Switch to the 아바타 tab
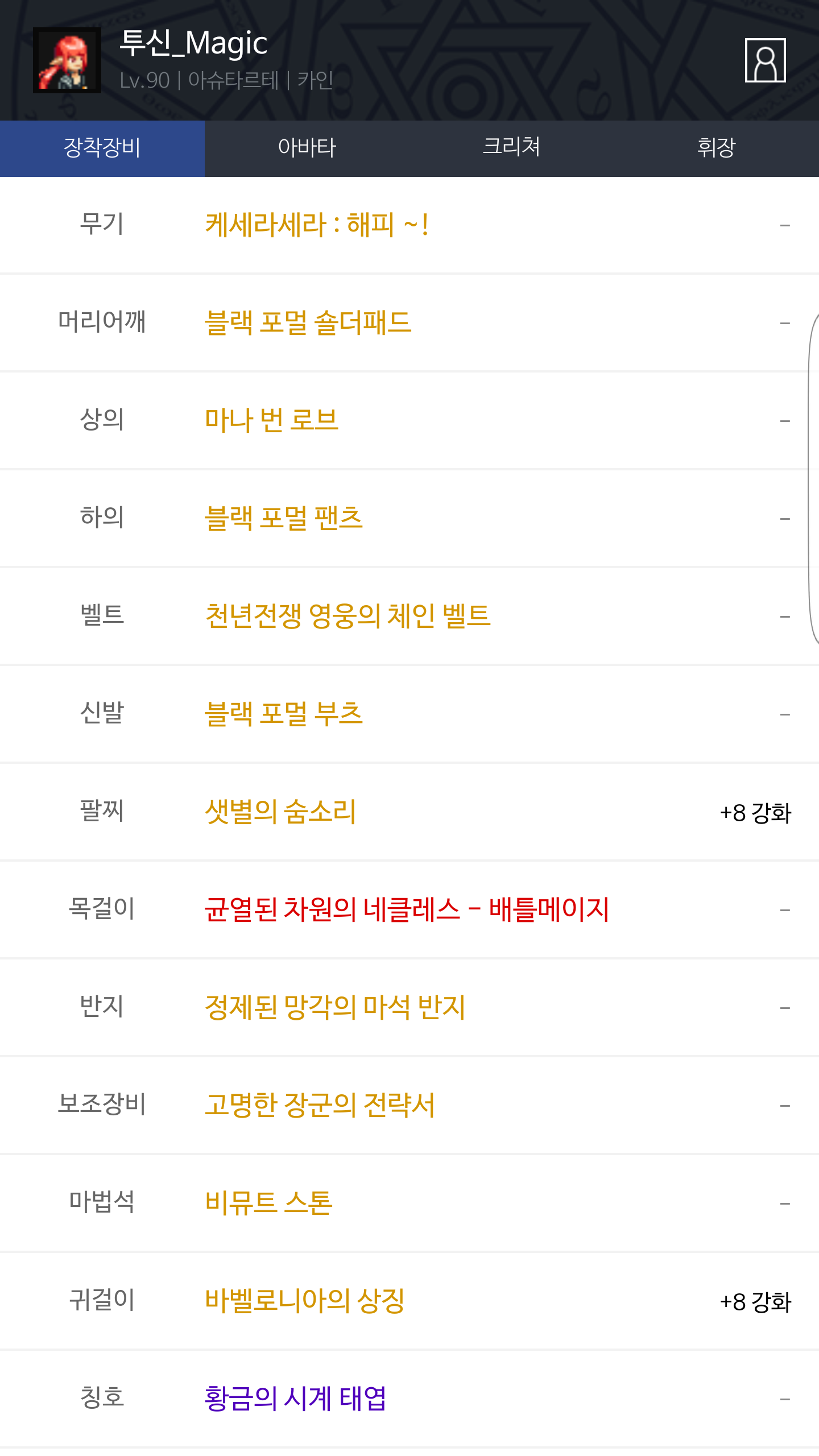Viewport: 819px width, 1456px height. [307, 148]
